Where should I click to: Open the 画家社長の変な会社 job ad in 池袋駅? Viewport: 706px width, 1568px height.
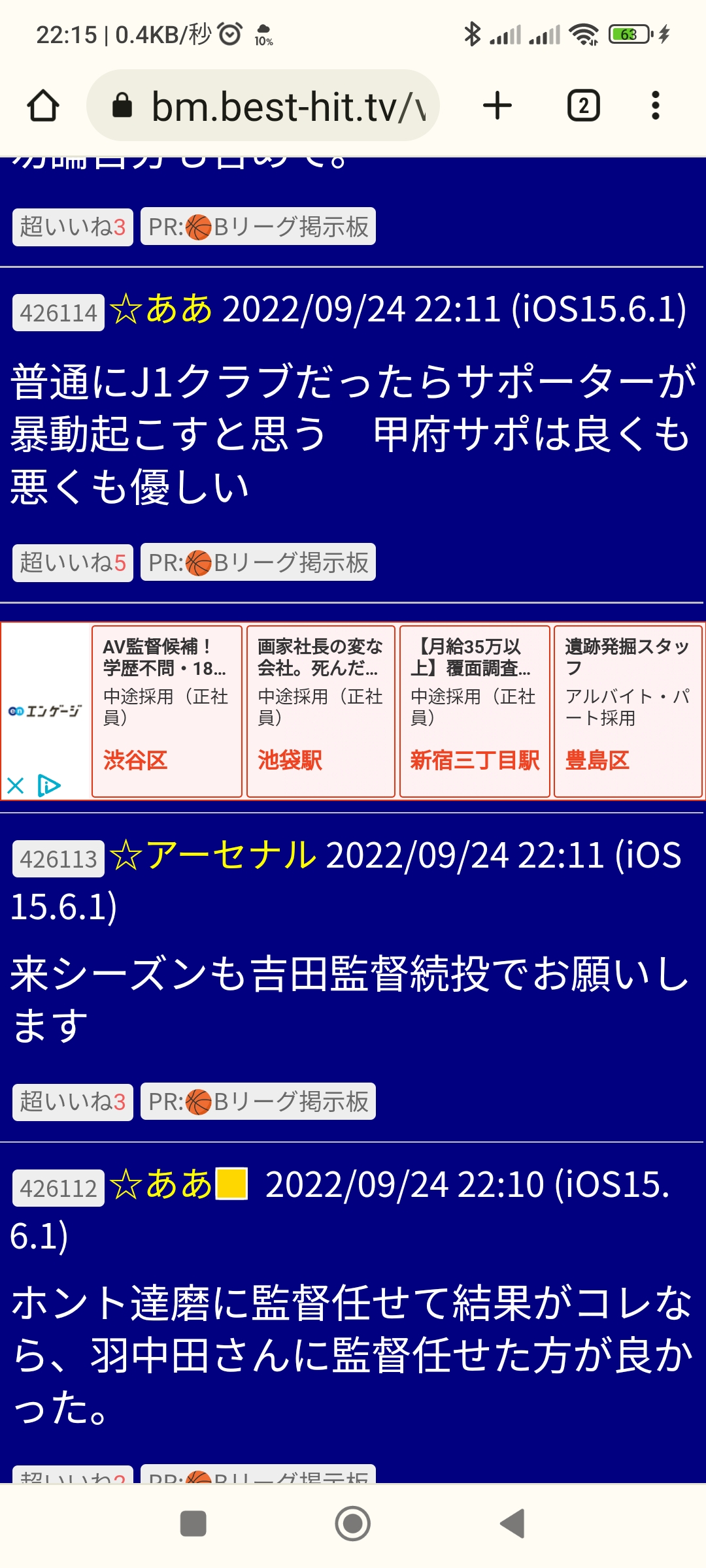[x=321, y=711]
